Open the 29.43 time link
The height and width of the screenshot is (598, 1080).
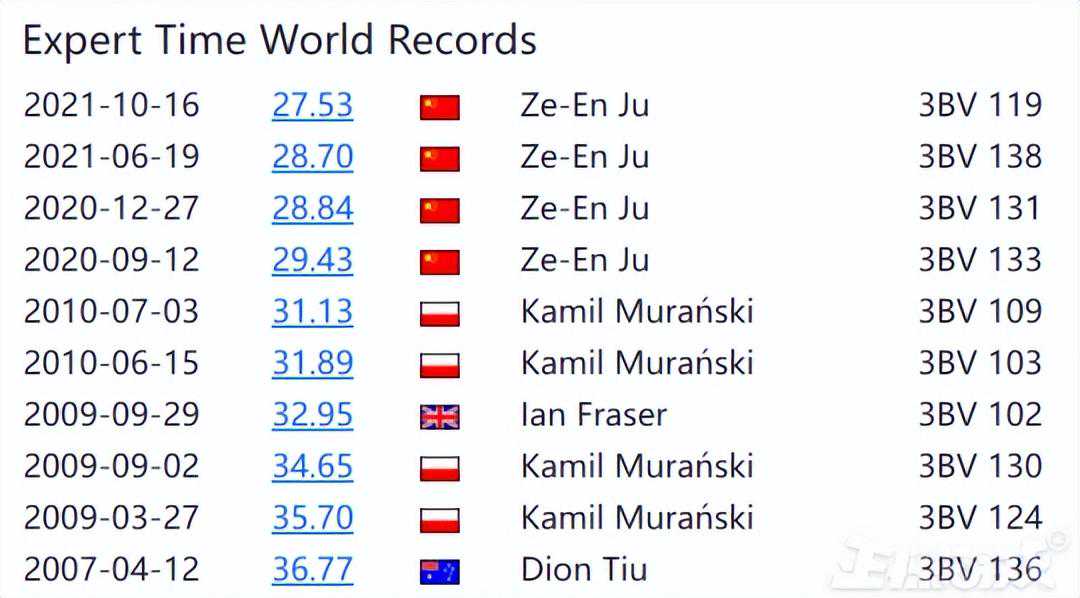pyautogui.click(x=312, y=260)
